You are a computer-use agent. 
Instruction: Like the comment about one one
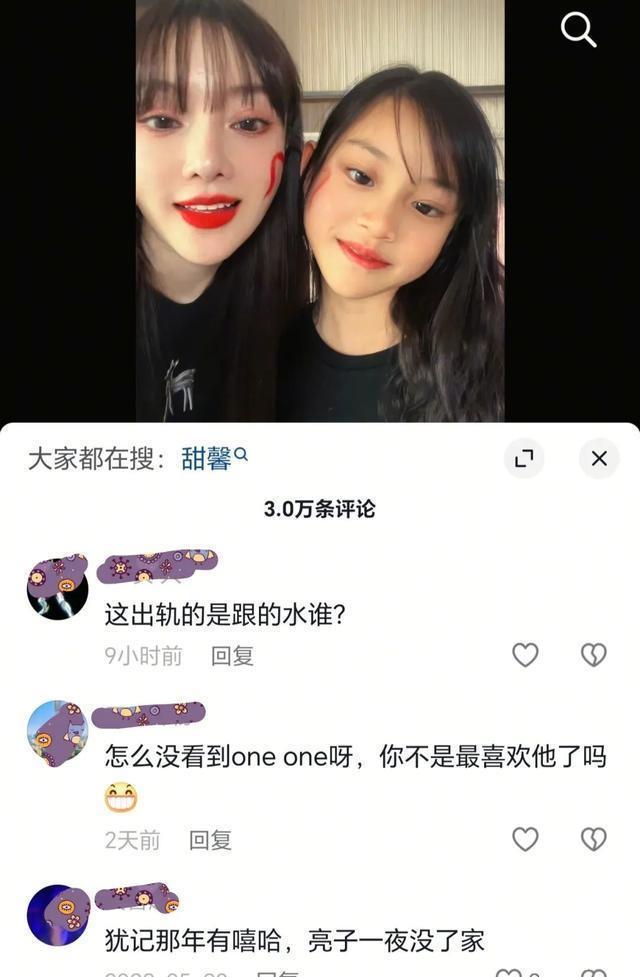click(x=525, y=839)
